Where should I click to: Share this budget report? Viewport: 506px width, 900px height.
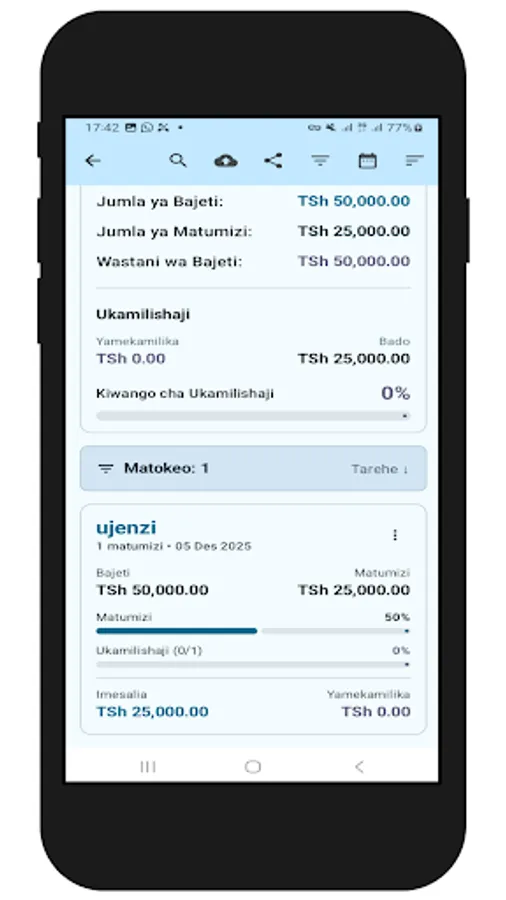(x=273, y=161)
